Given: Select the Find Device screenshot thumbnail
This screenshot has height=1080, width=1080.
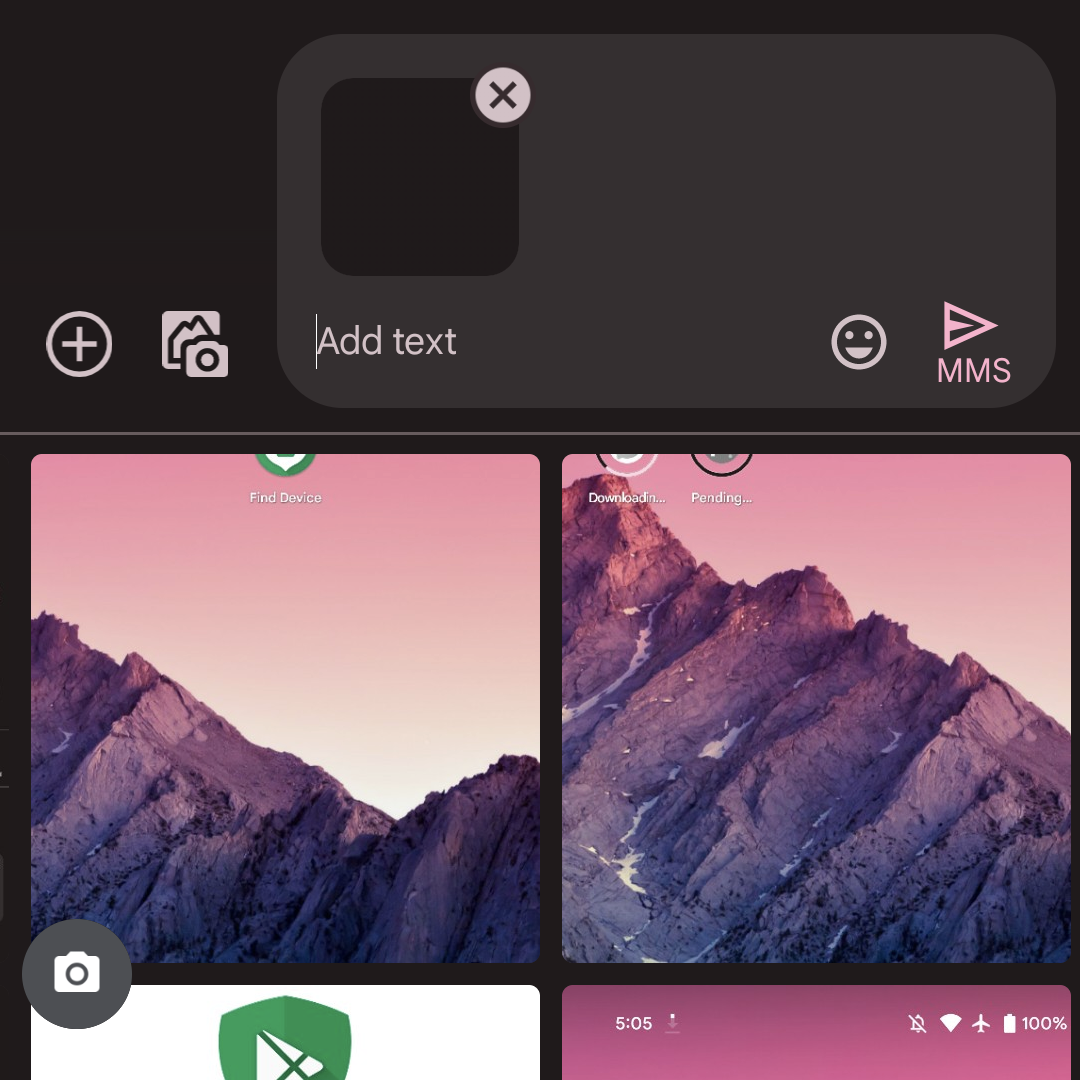Looking at the screenshot, I should [285, 708].
